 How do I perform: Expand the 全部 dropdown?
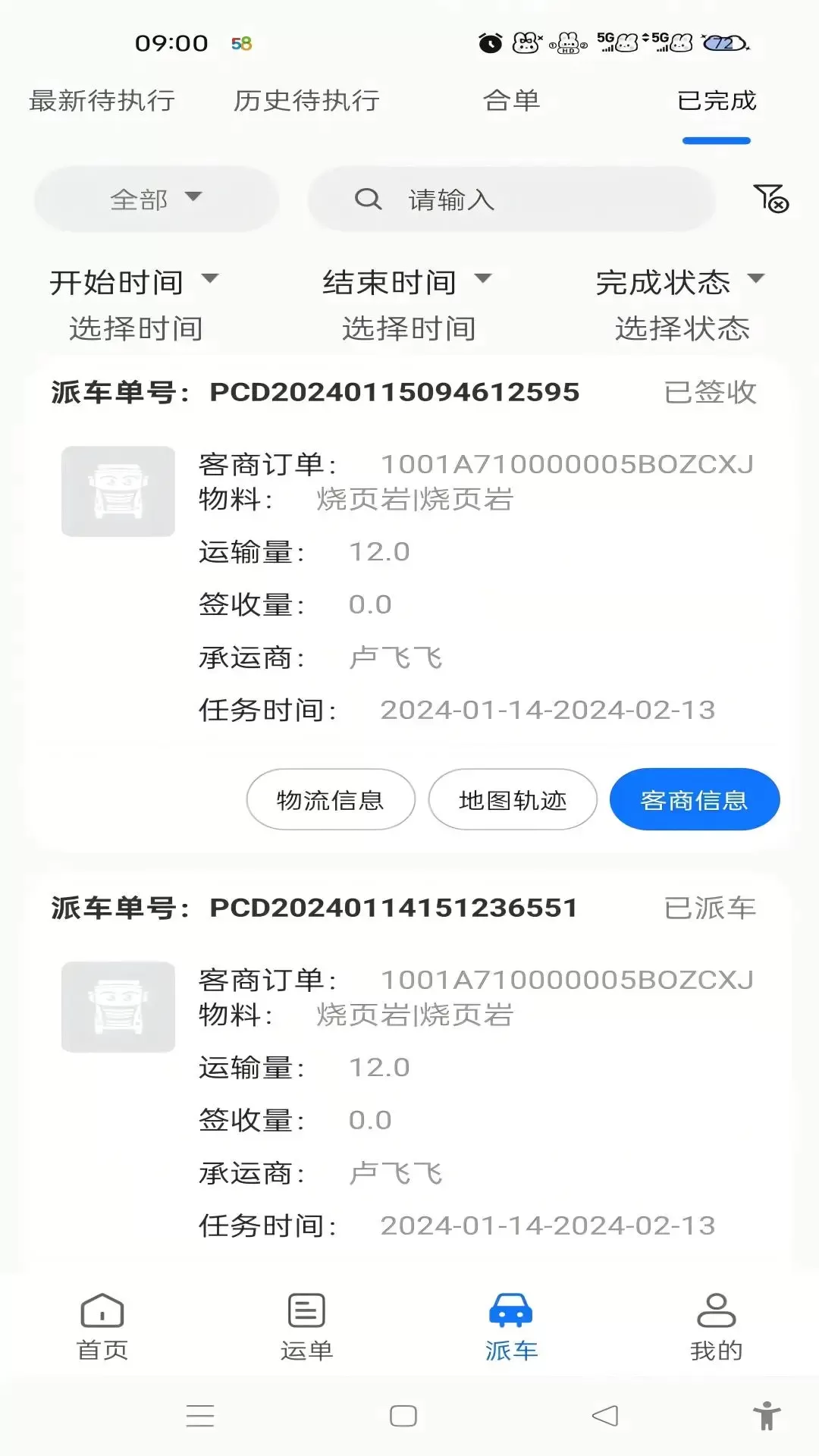pyautogui.click(x=156, y=199)
